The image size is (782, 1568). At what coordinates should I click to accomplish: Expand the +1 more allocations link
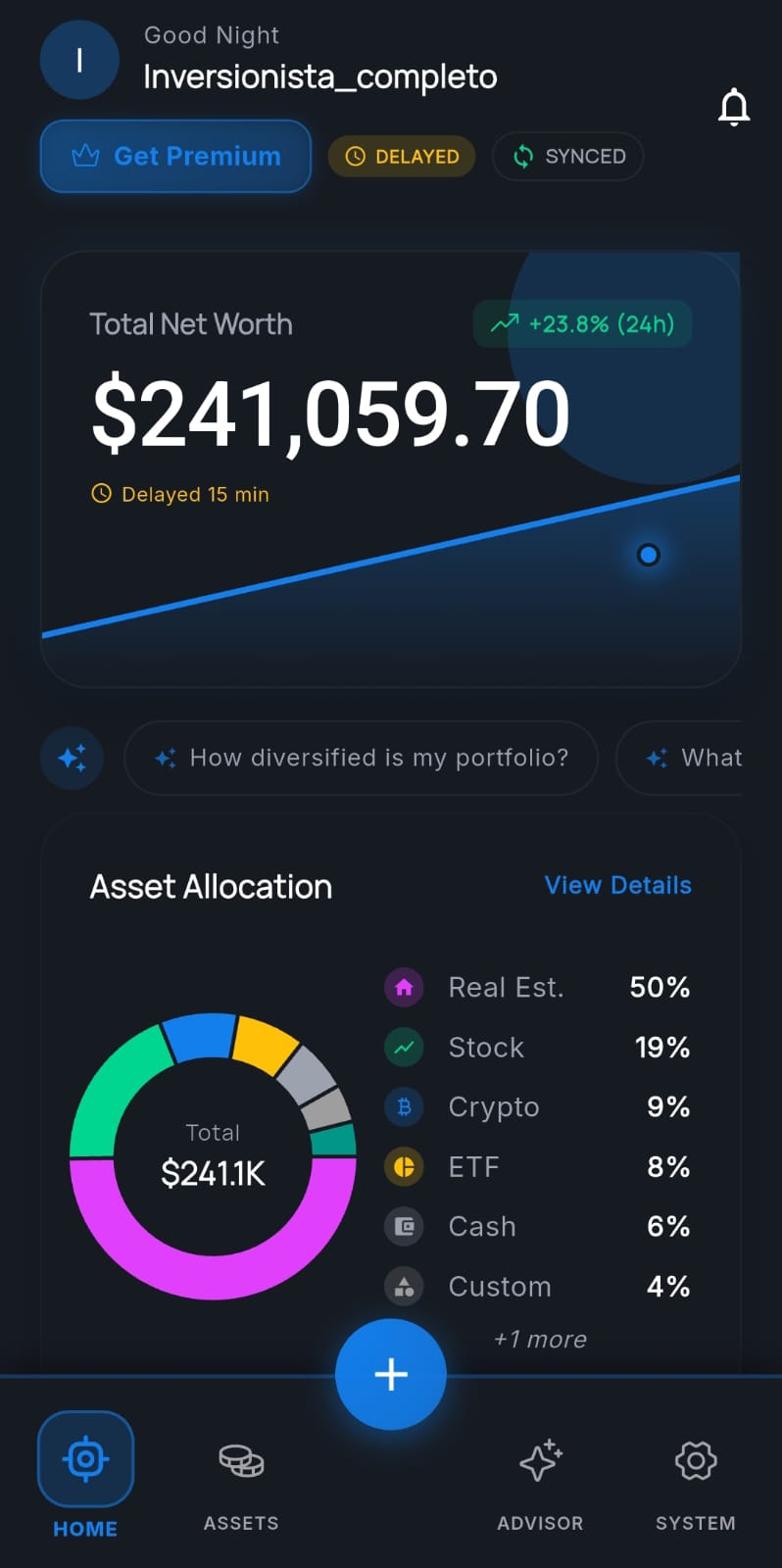540,1339
